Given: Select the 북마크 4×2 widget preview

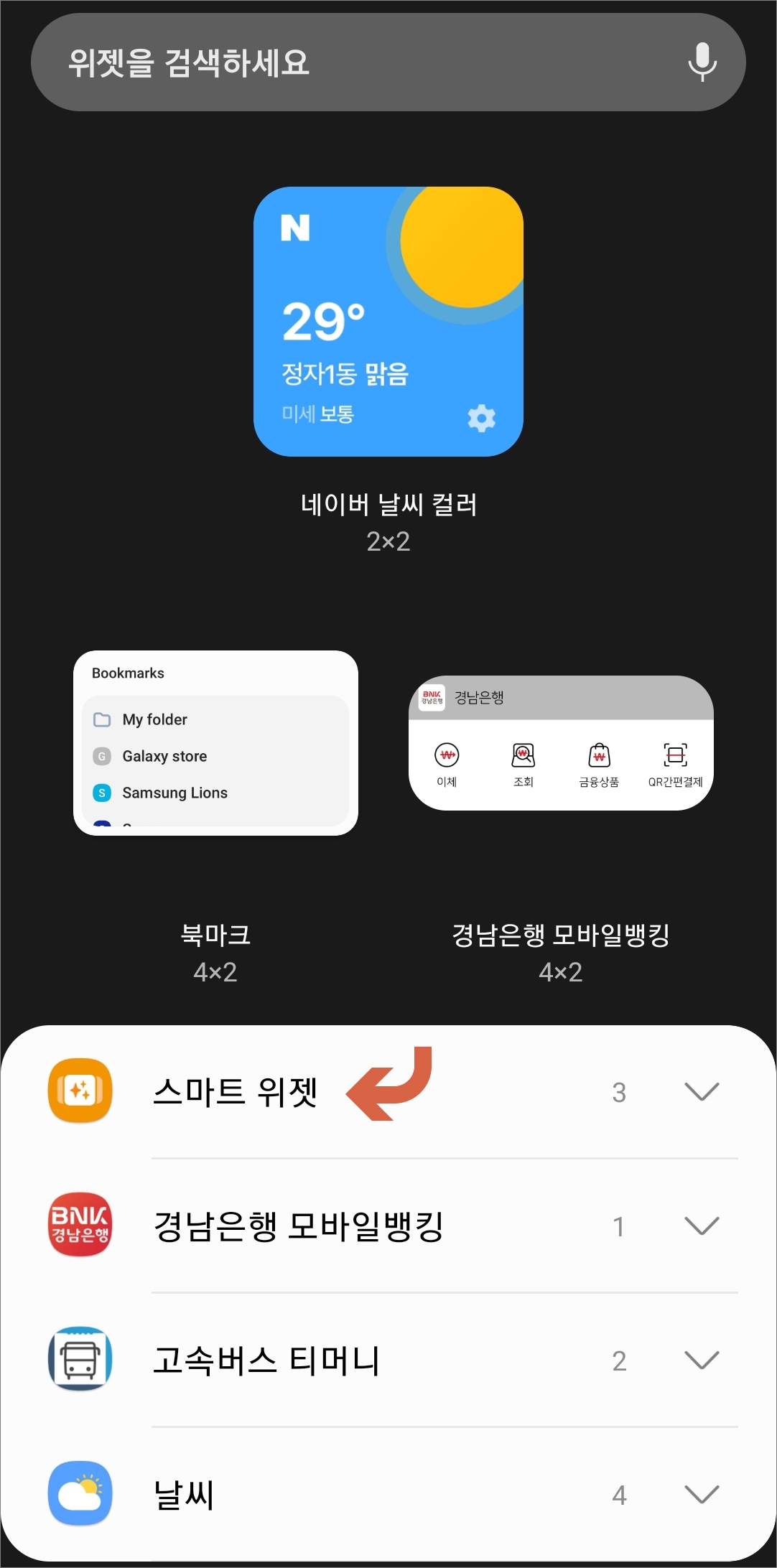Looking at the screenshot, I should (x=215, y=741).
